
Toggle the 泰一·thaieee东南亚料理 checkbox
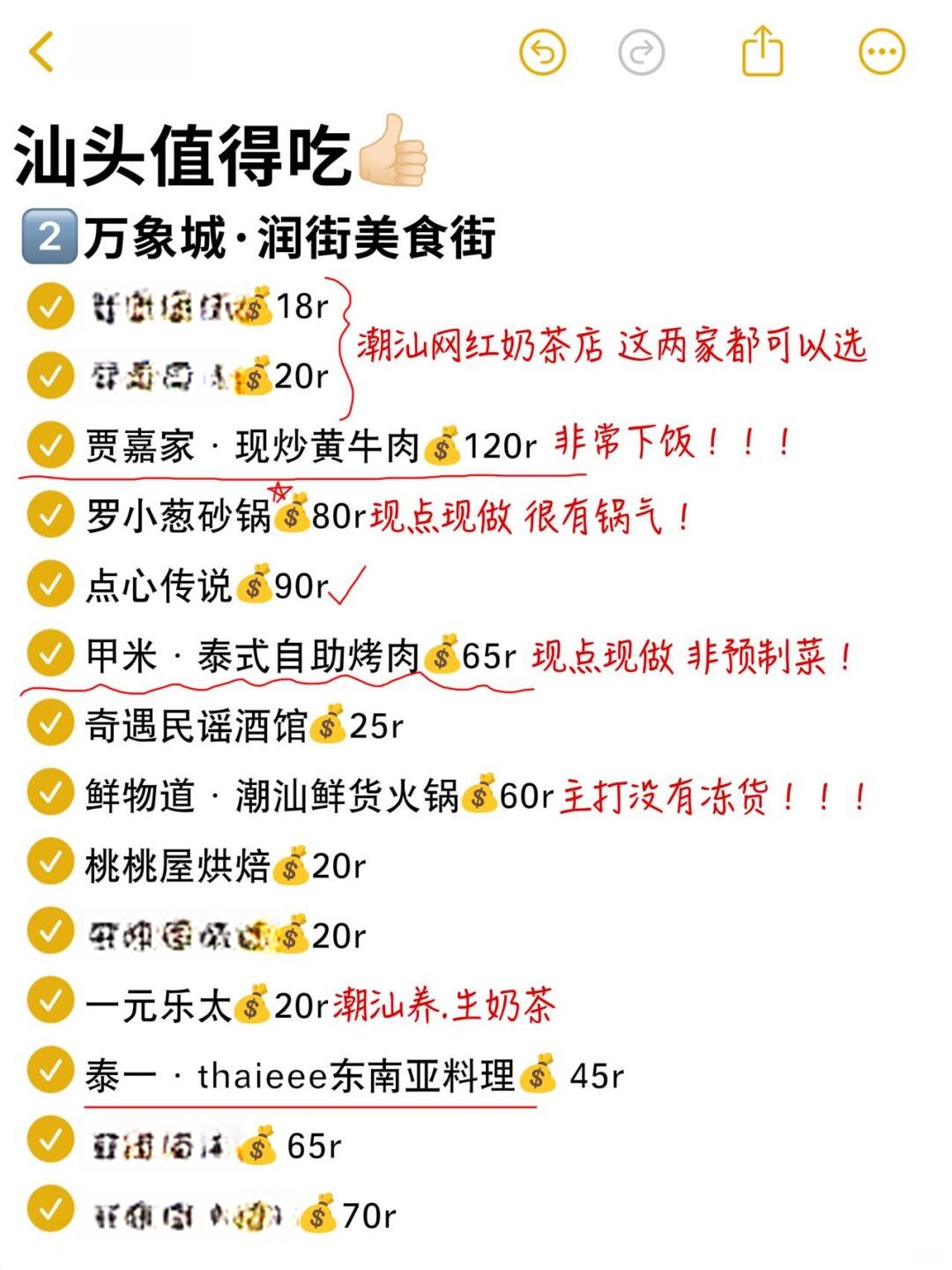pos(50,1072)
